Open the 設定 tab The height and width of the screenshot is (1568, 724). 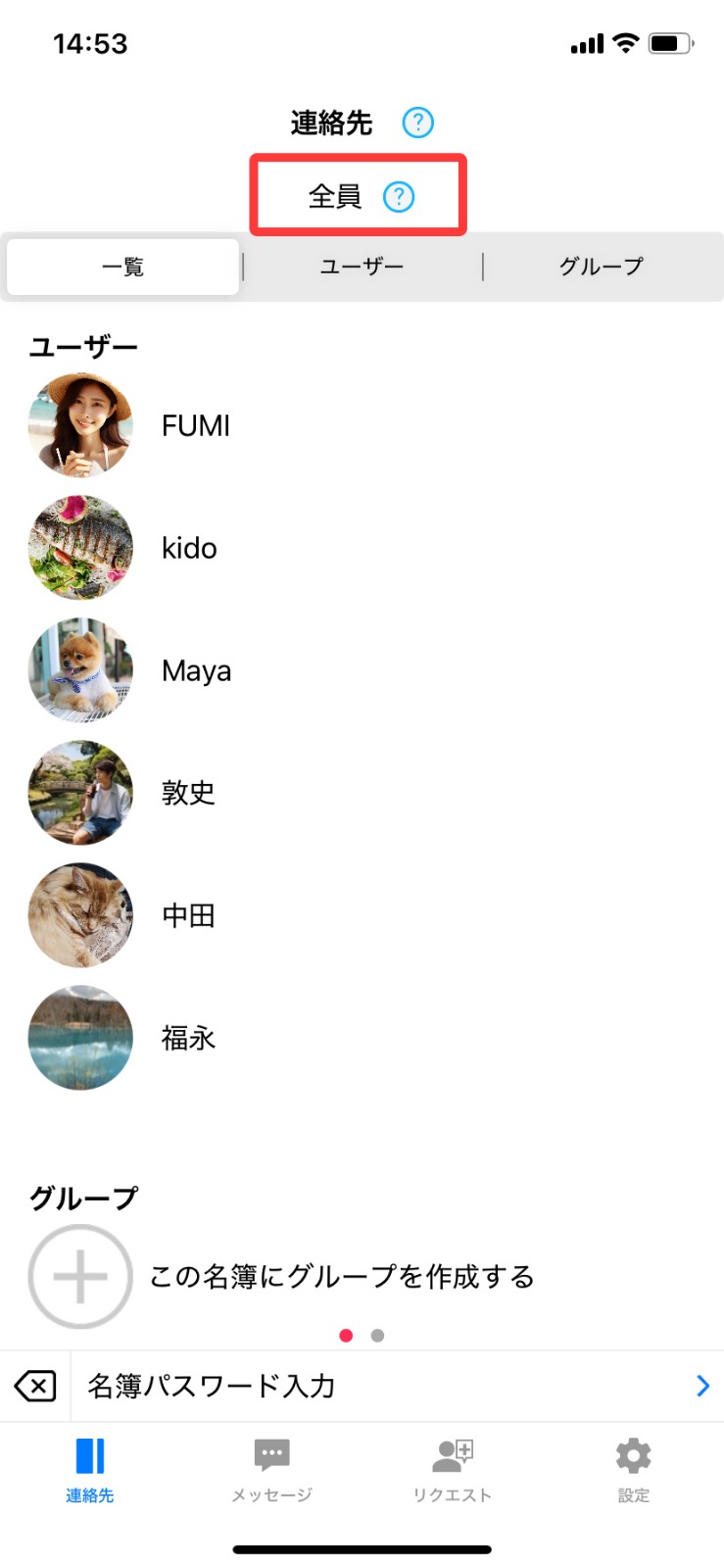pos(633,1469)
